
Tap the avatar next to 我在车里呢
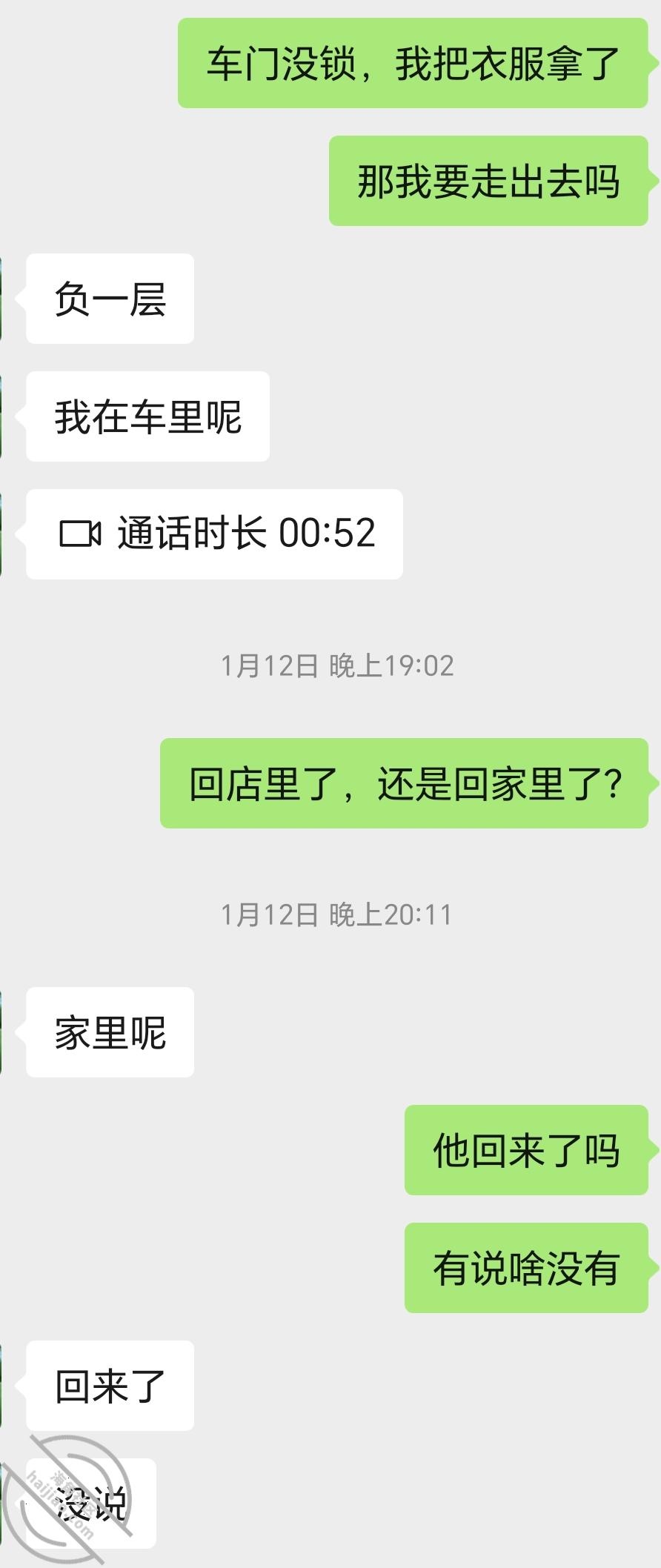(4, 416)
